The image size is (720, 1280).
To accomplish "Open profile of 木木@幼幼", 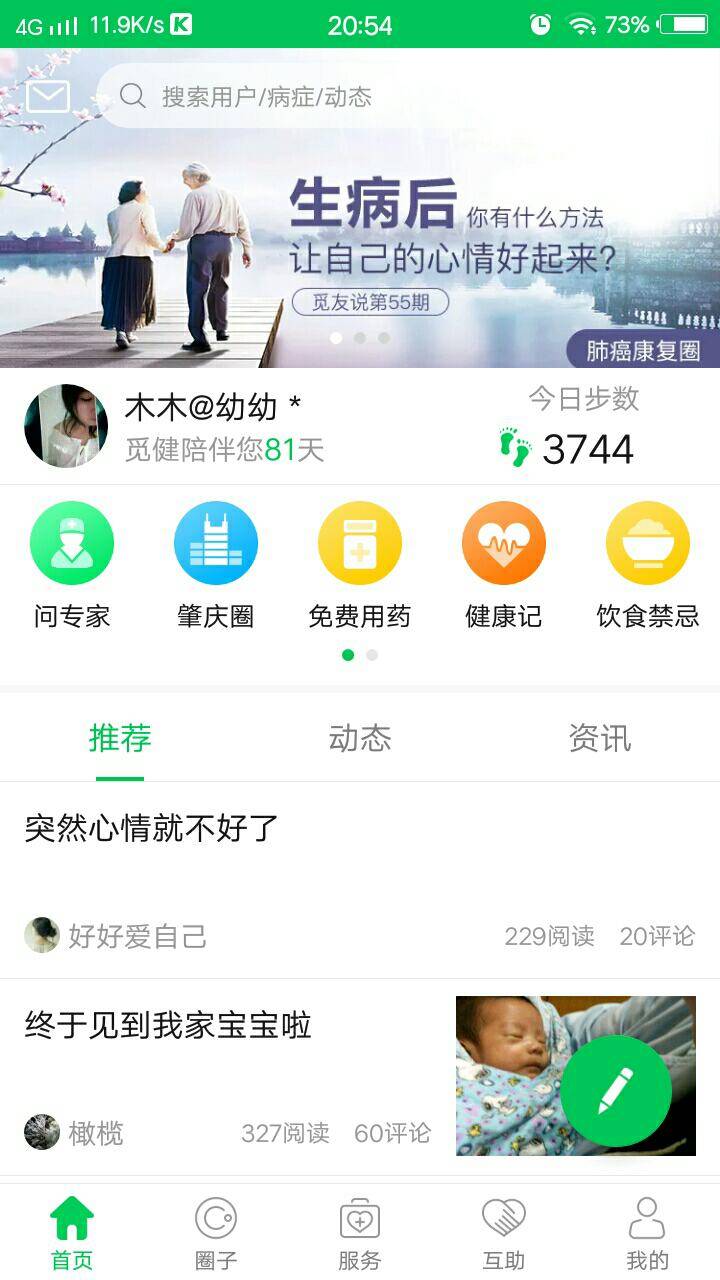I will pyautogui.click(x=66, y=426).
